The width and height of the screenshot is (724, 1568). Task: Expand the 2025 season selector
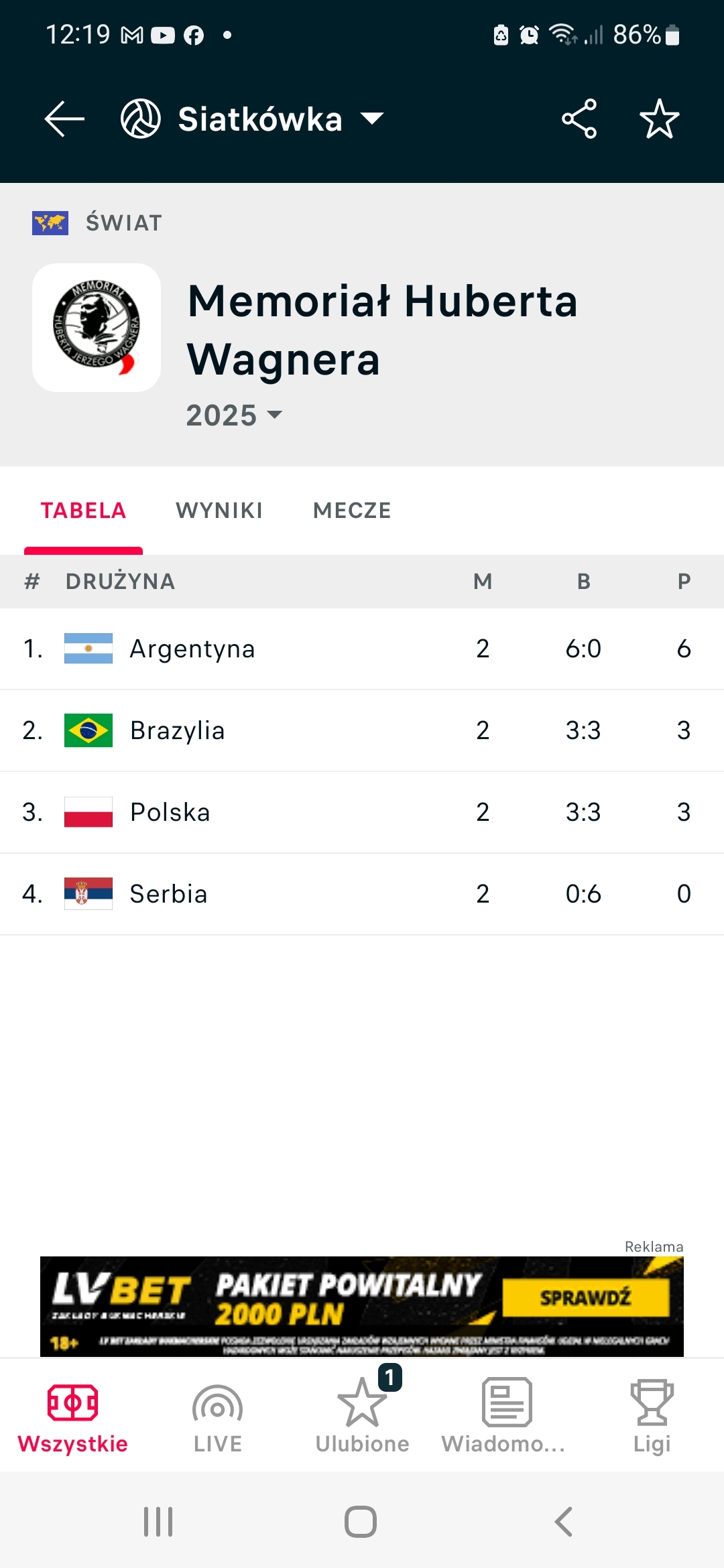234,415
